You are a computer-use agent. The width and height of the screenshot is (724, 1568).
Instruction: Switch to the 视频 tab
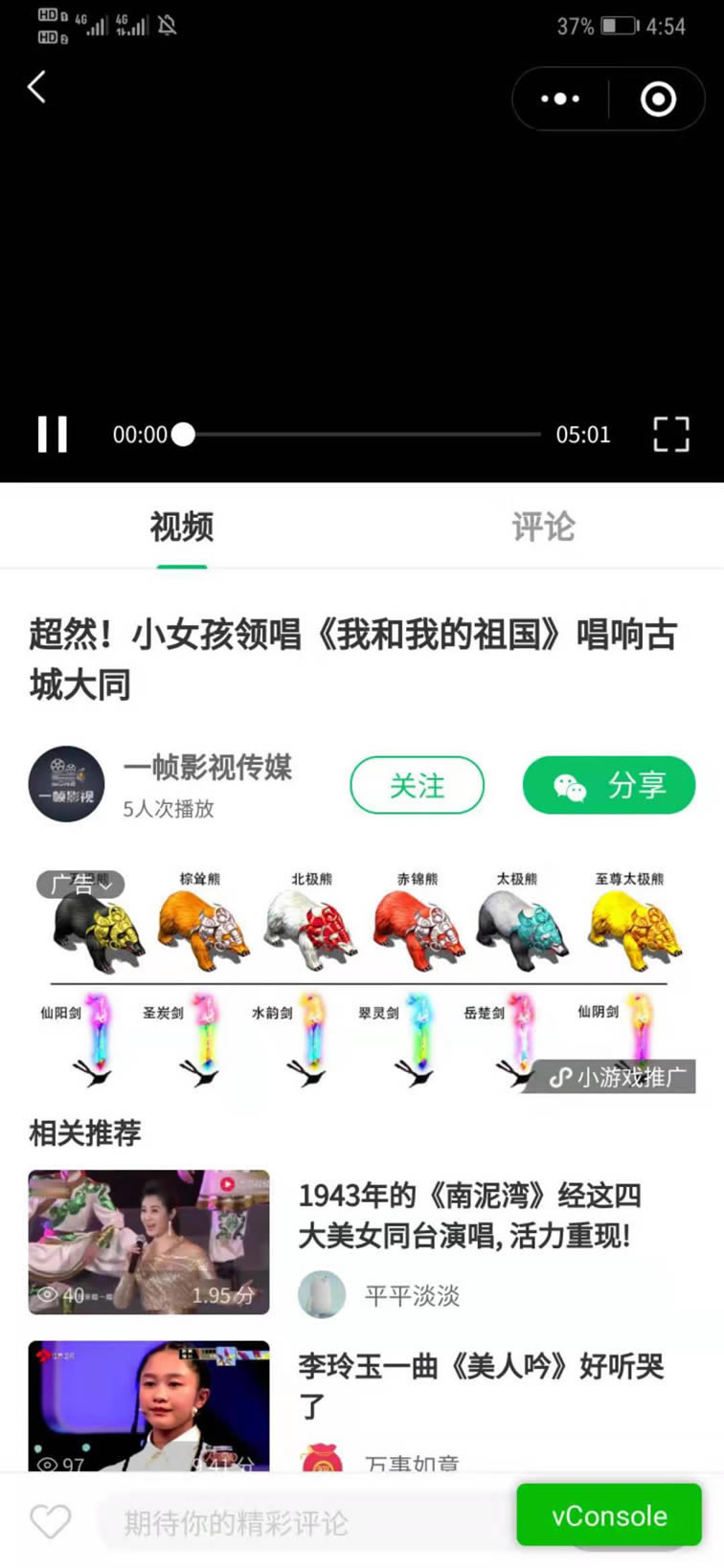181,526
